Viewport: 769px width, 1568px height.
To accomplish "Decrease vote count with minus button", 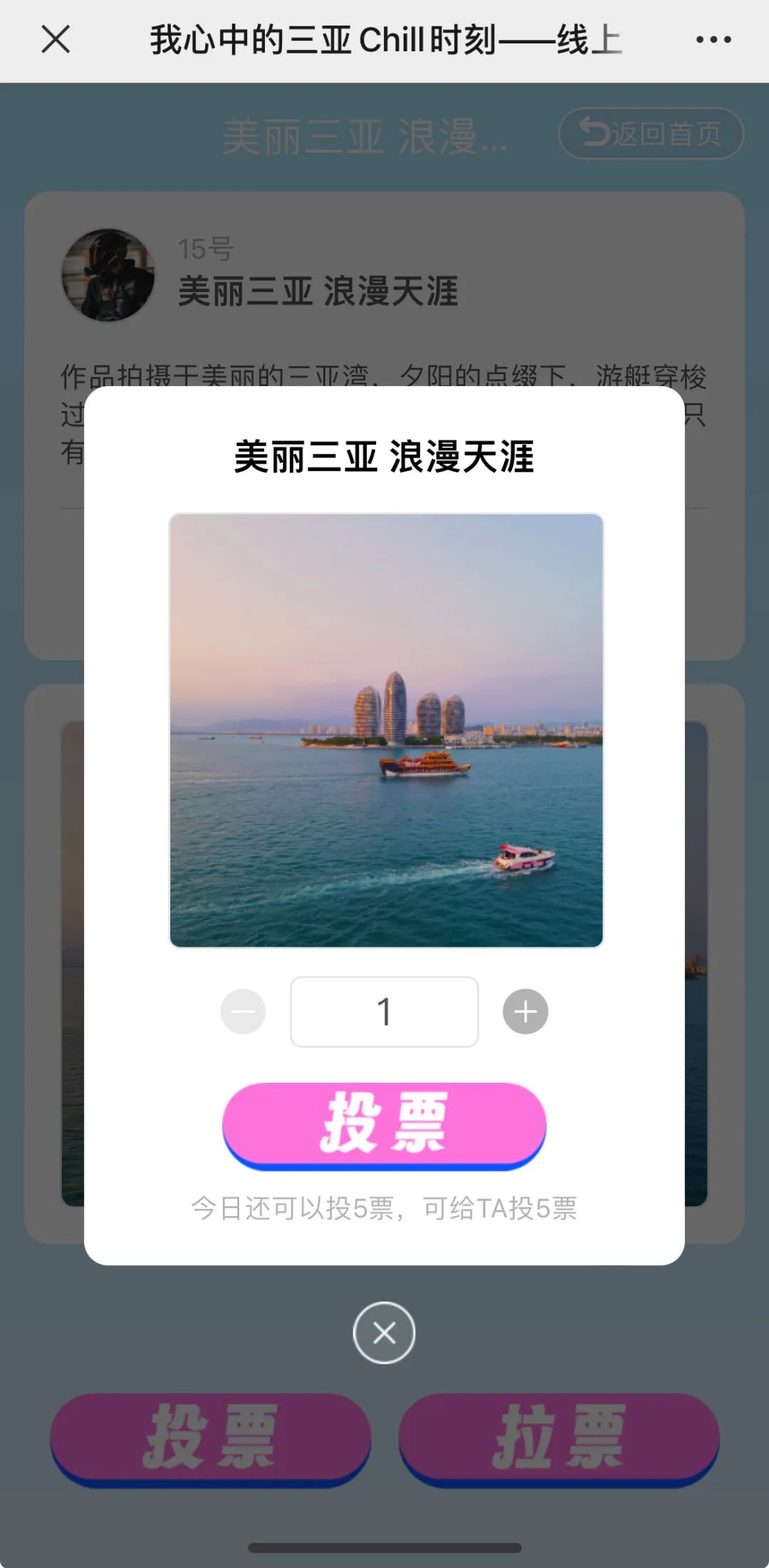I will (x=243, y=1012).
